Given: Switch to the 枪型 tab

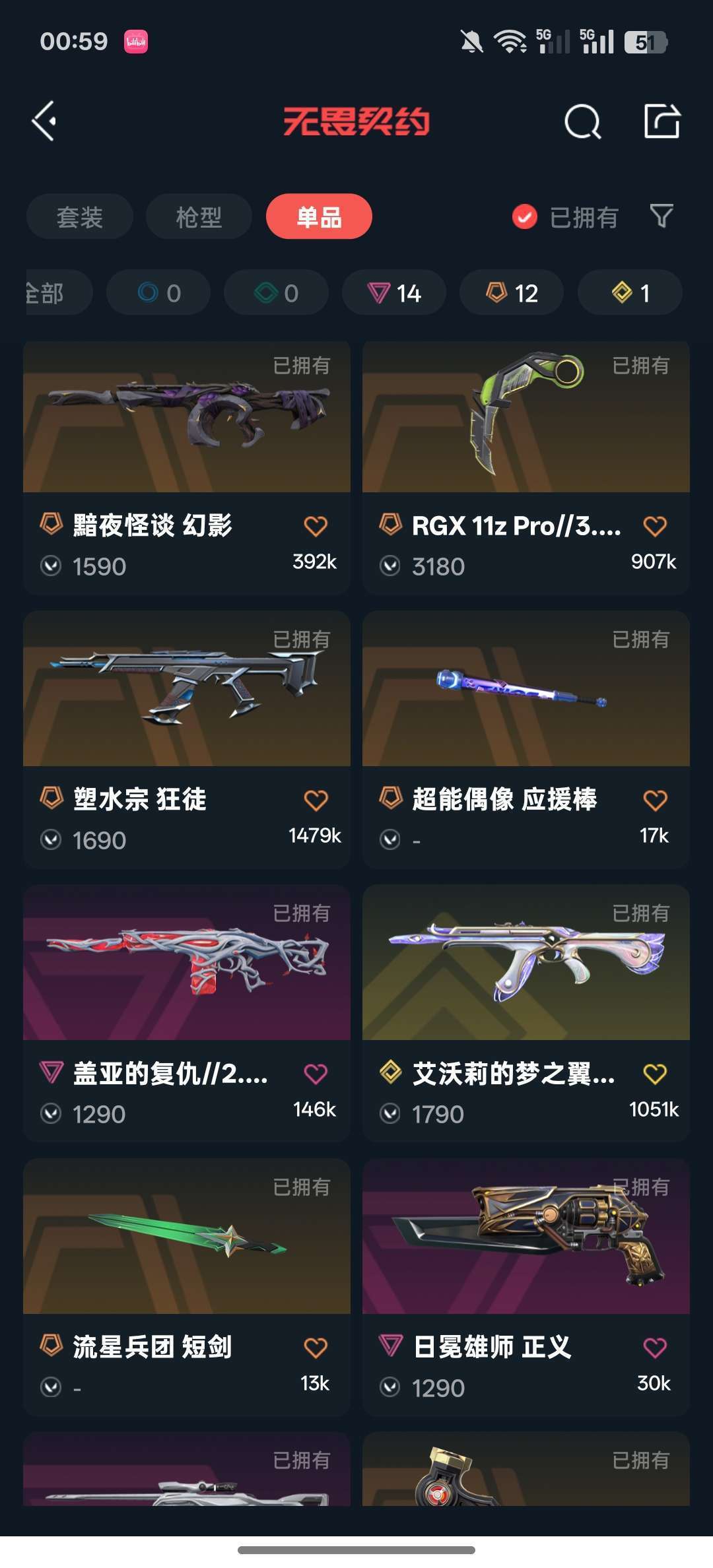Looking at the screenshot, I should coord(199,216).
